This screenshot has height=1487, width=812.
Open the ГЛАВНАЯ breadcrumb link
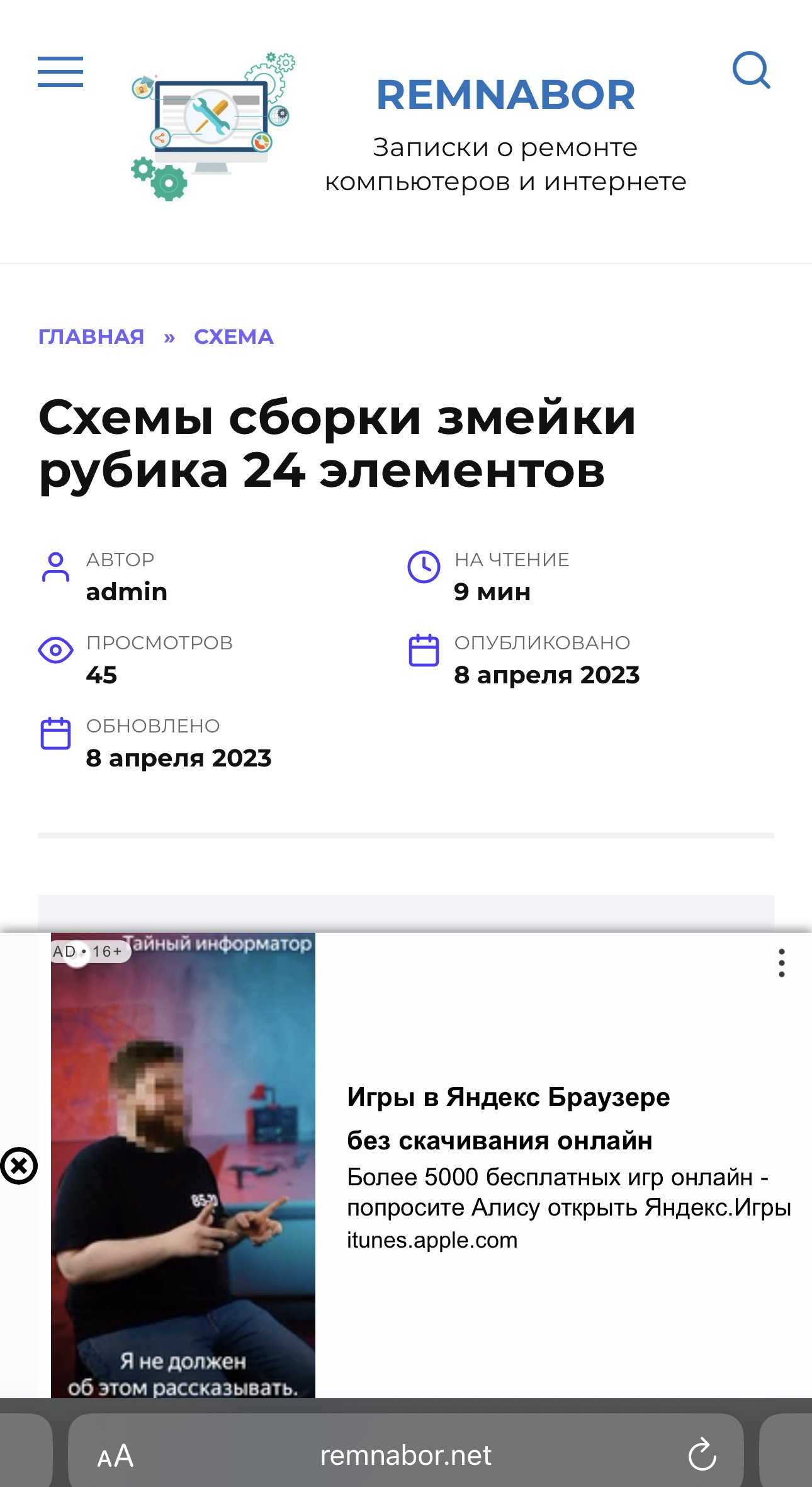pos(91,337)
